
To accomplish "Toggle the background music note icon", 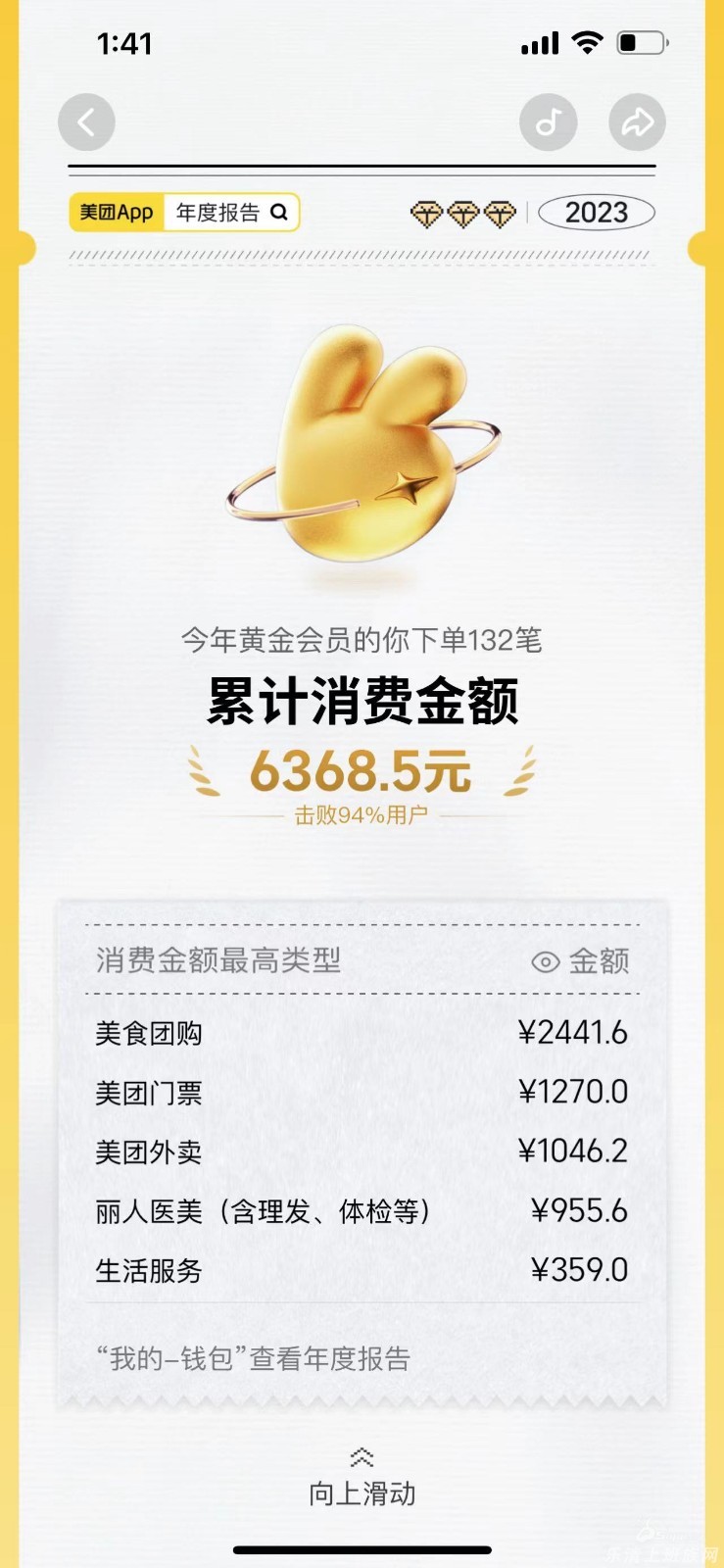I will click(548, 122).
